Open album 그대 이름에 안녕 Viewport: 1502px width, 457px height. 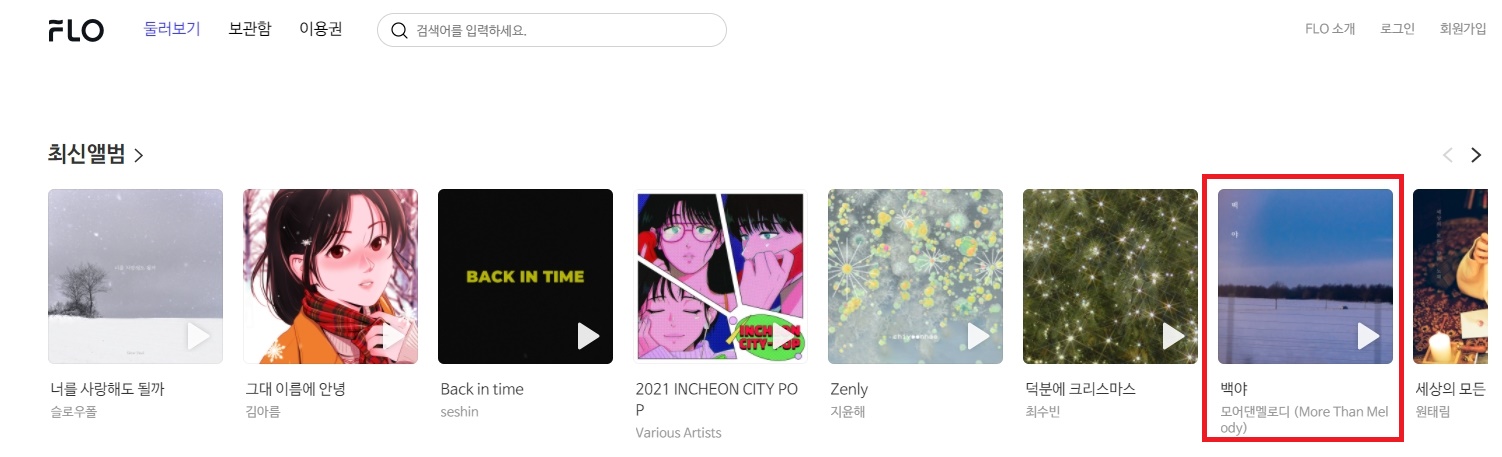330,276
